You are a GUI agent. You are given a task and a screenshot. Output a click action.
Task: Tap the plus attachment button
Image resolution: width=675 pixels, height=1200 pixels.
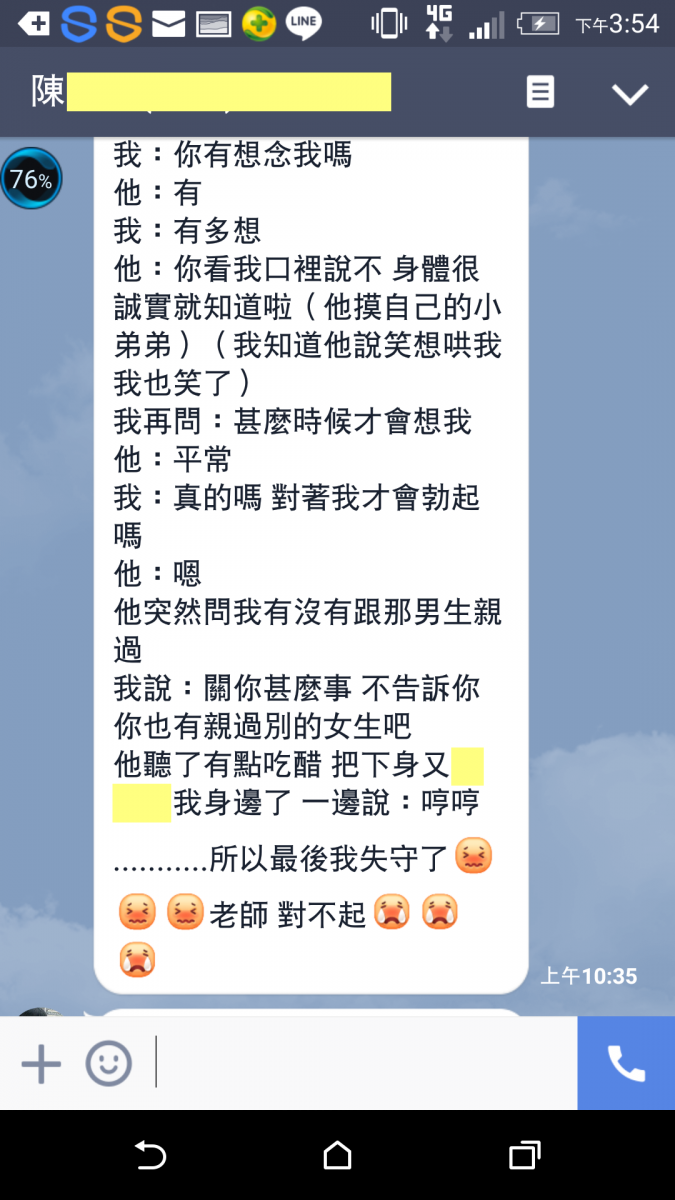click(41, 1064)
